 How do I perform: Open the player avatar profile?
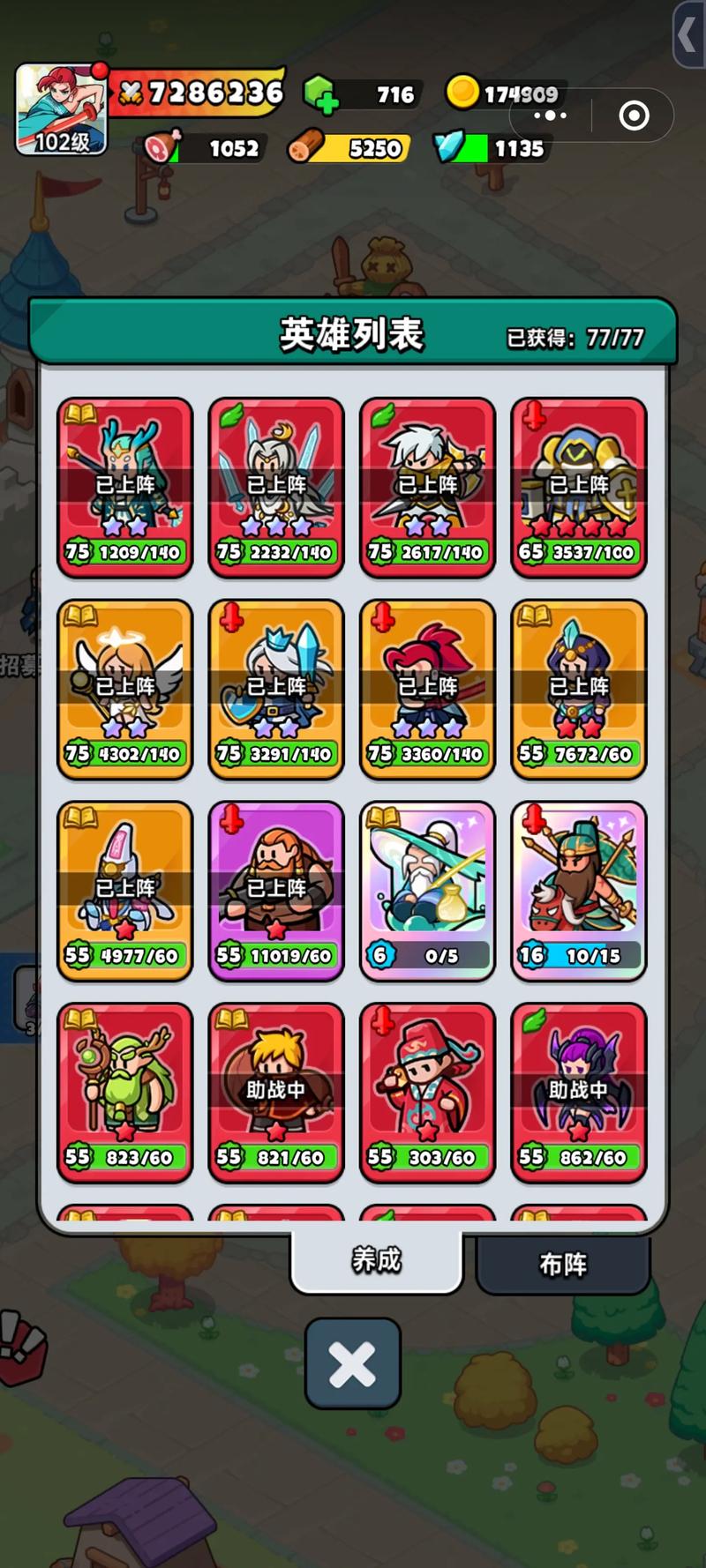62,109
